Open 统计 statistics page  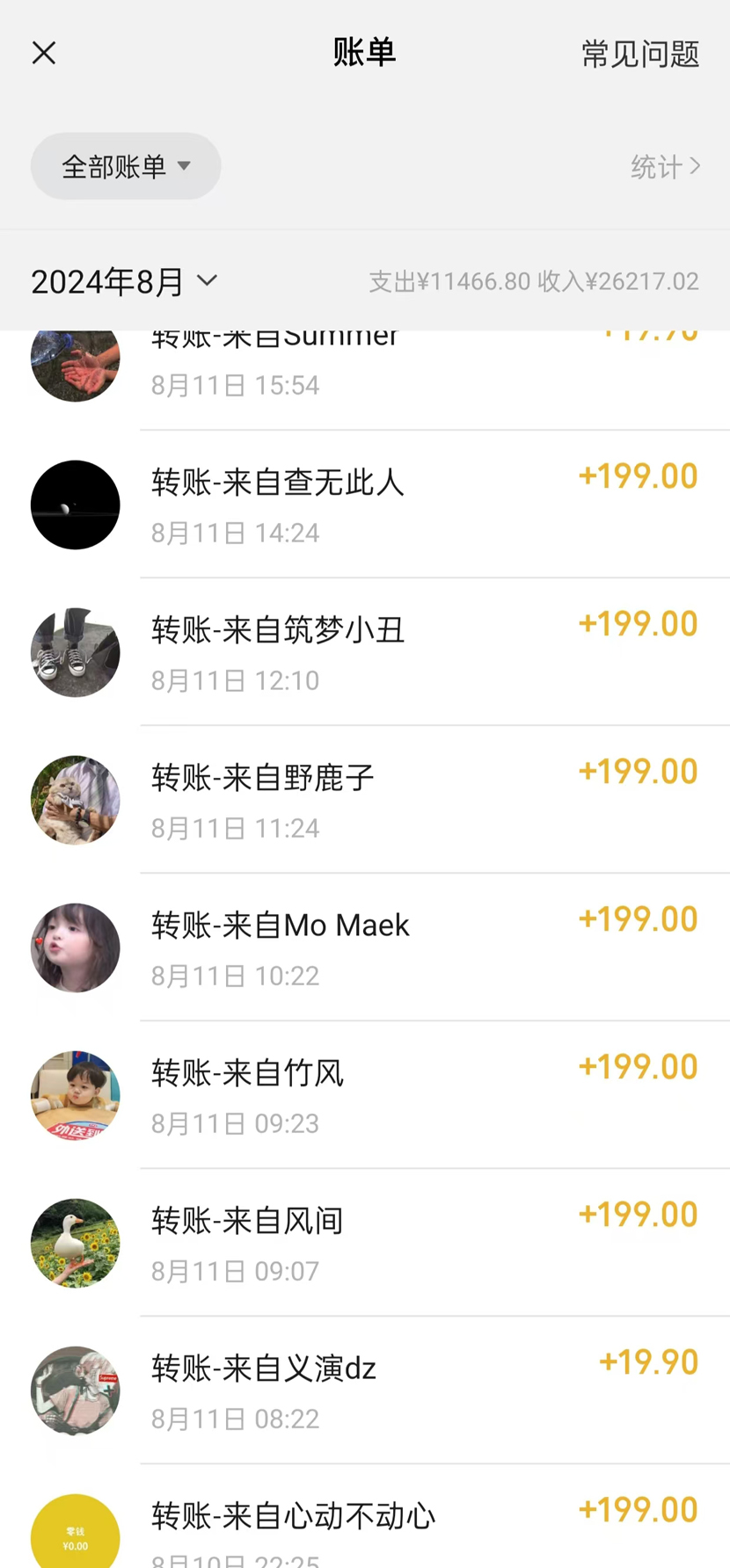point(665,166)
